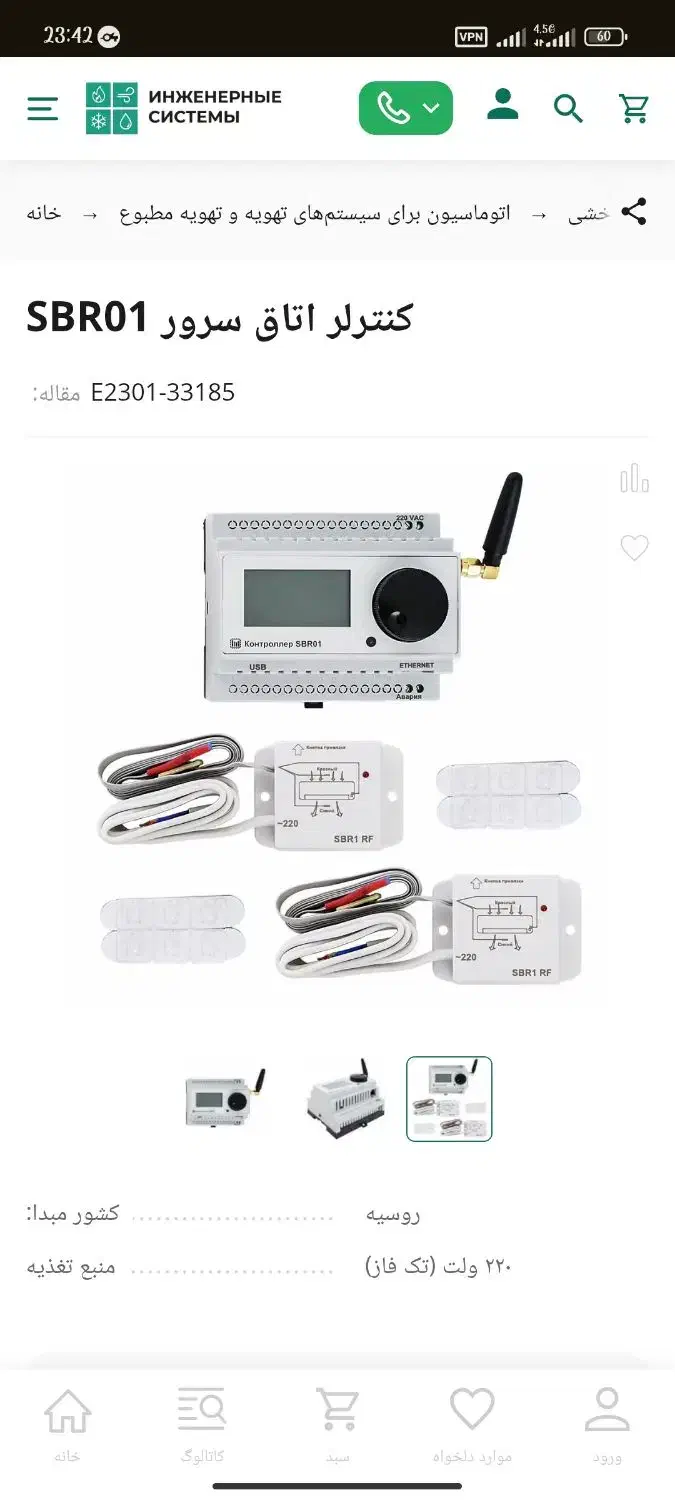Open the hamburger menu
This screenshot has height=1500, width=675.
(42, 108)
